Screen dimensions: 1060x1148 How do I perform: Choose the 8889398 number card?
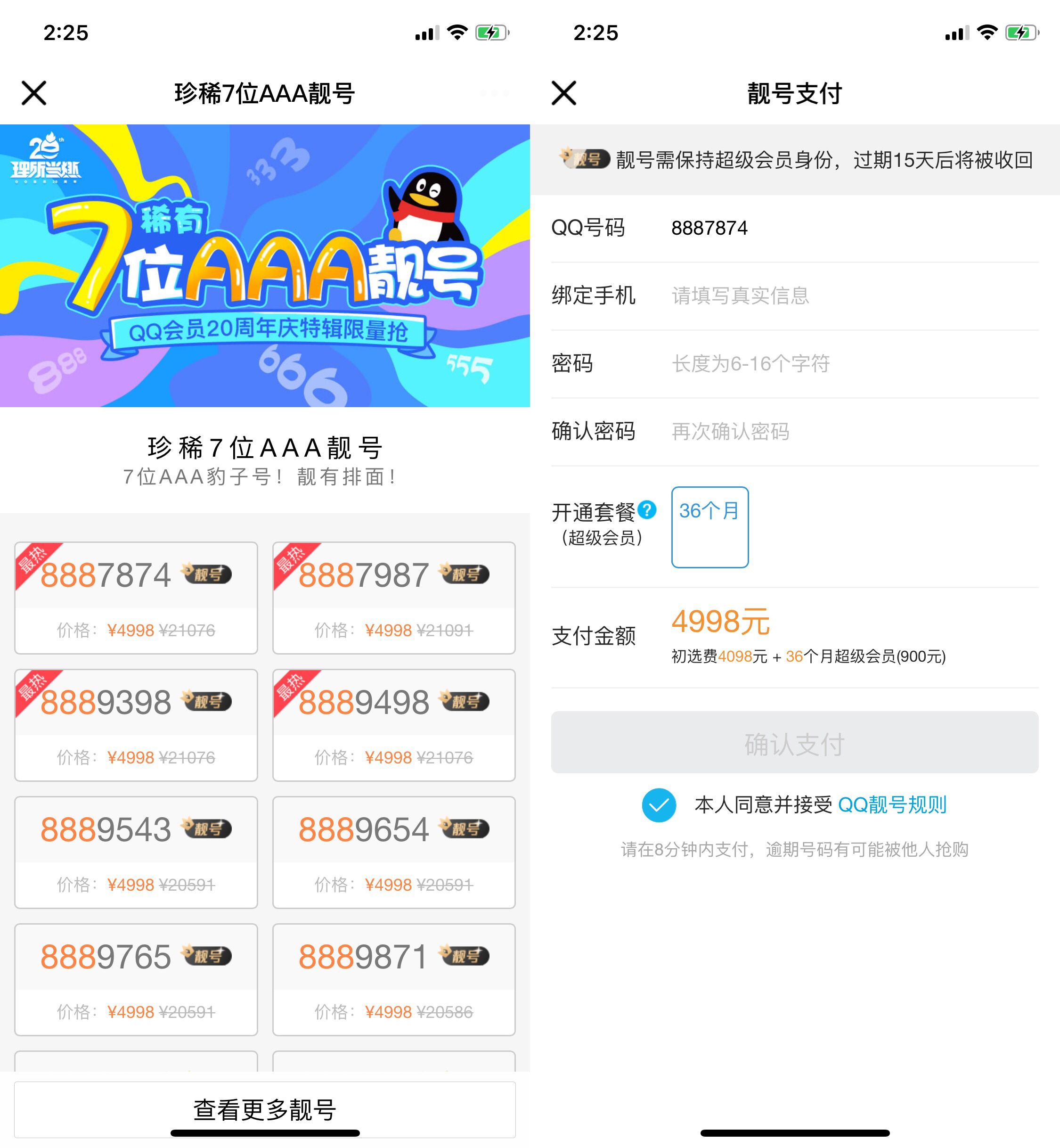tap(136, 725)
